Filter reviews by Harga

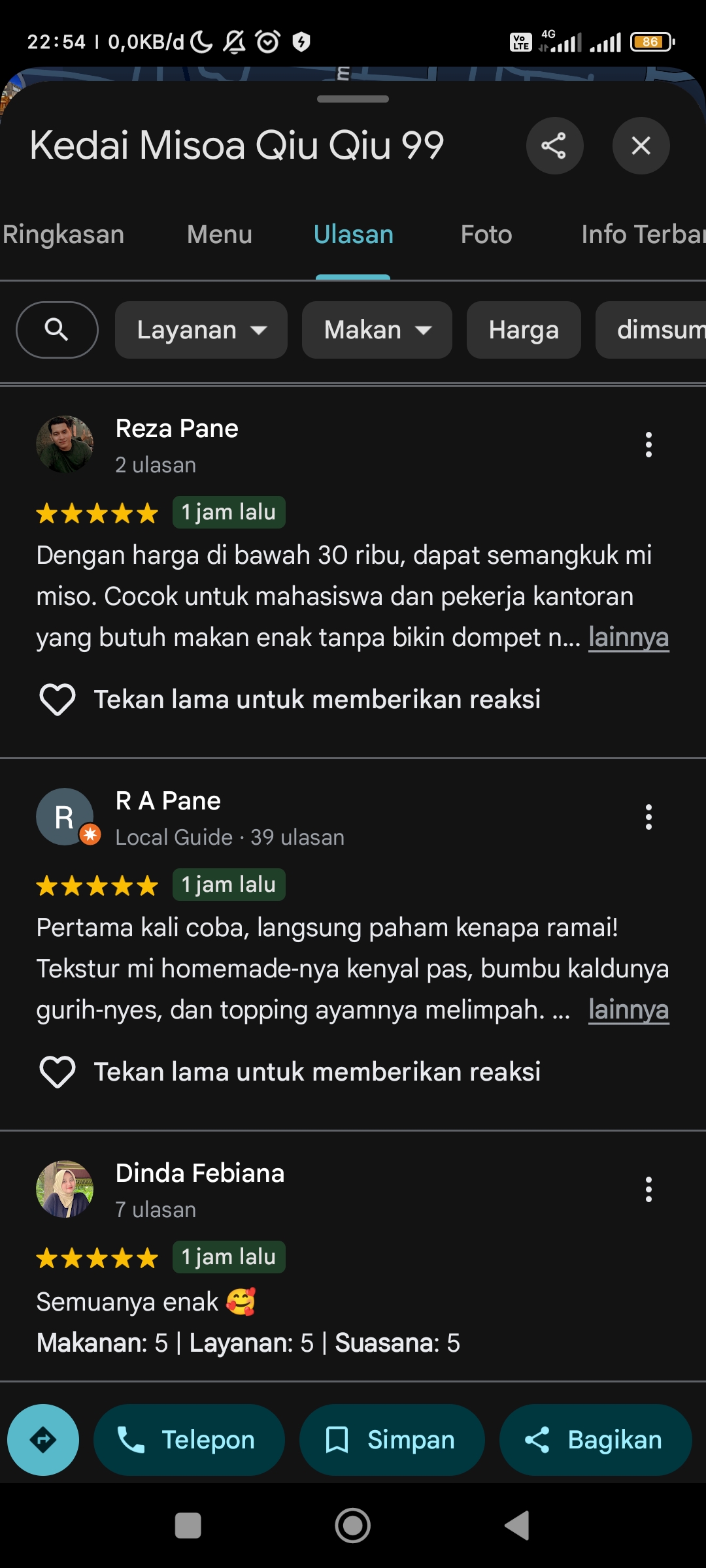pos(524,330)
